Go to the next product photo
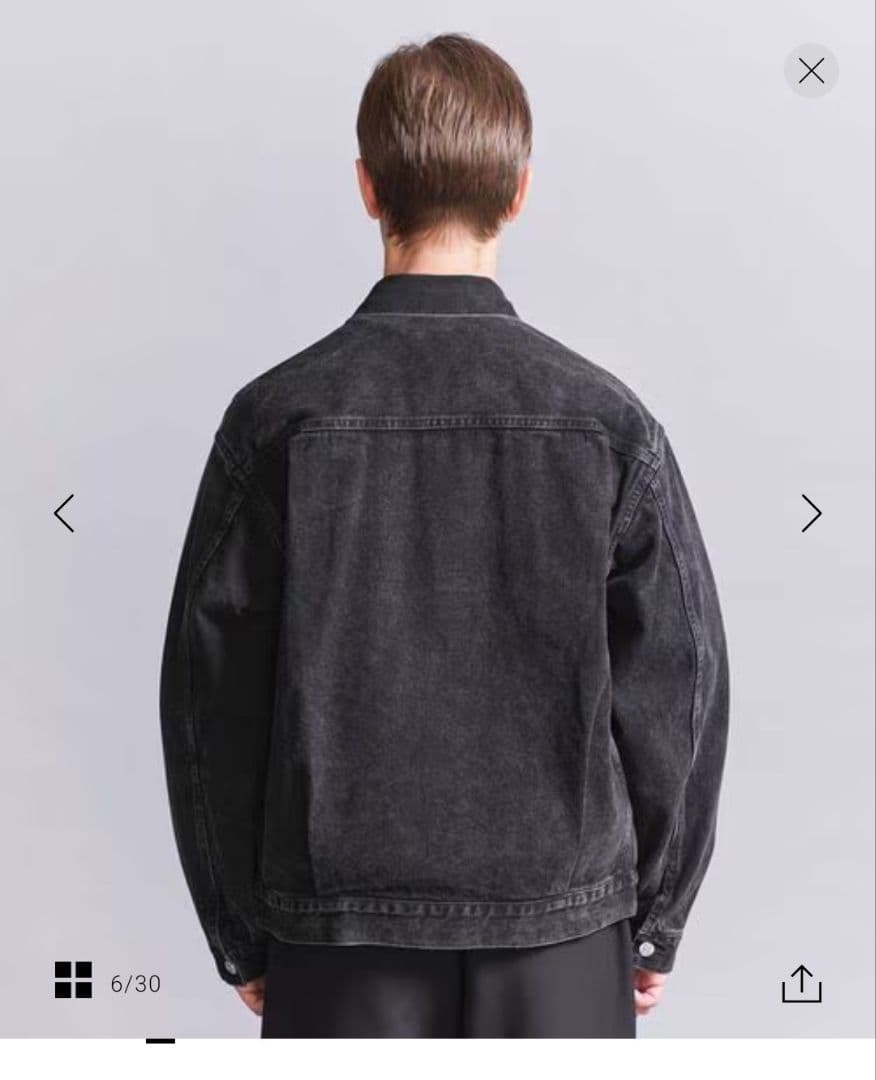The width and height of the screenshot is (876, 1080). coord(811,513)
